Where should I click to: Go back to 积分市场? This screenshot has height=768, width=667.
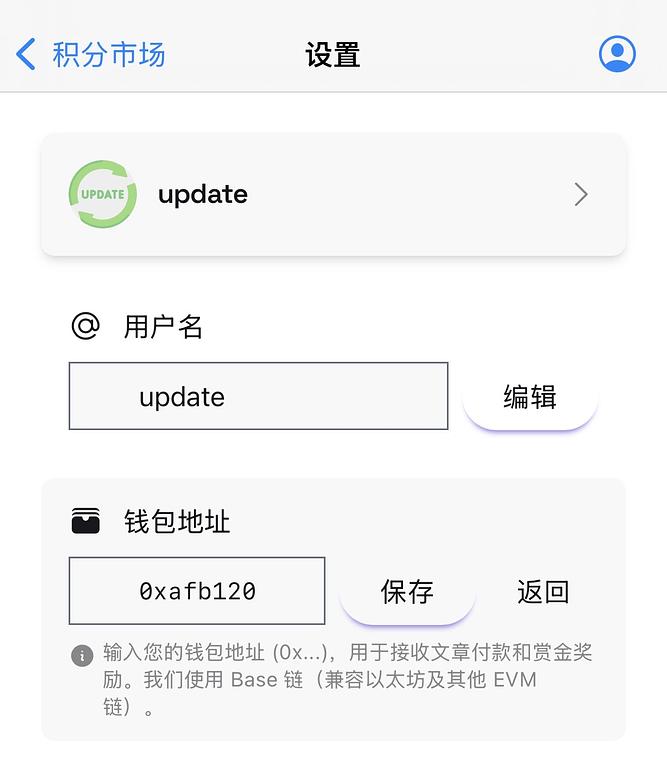pos(90,54)
